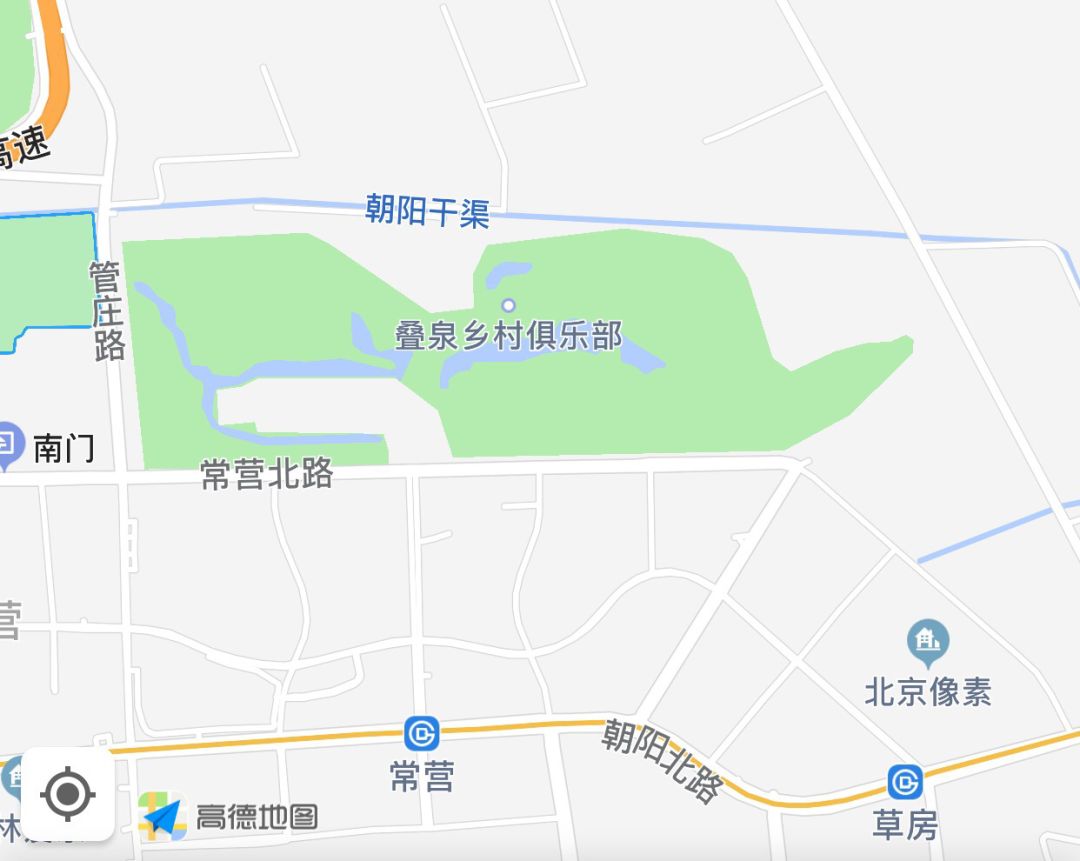Open the 草房 subway station marker
The image size is (1080, 861).
[x=905, y=781]
